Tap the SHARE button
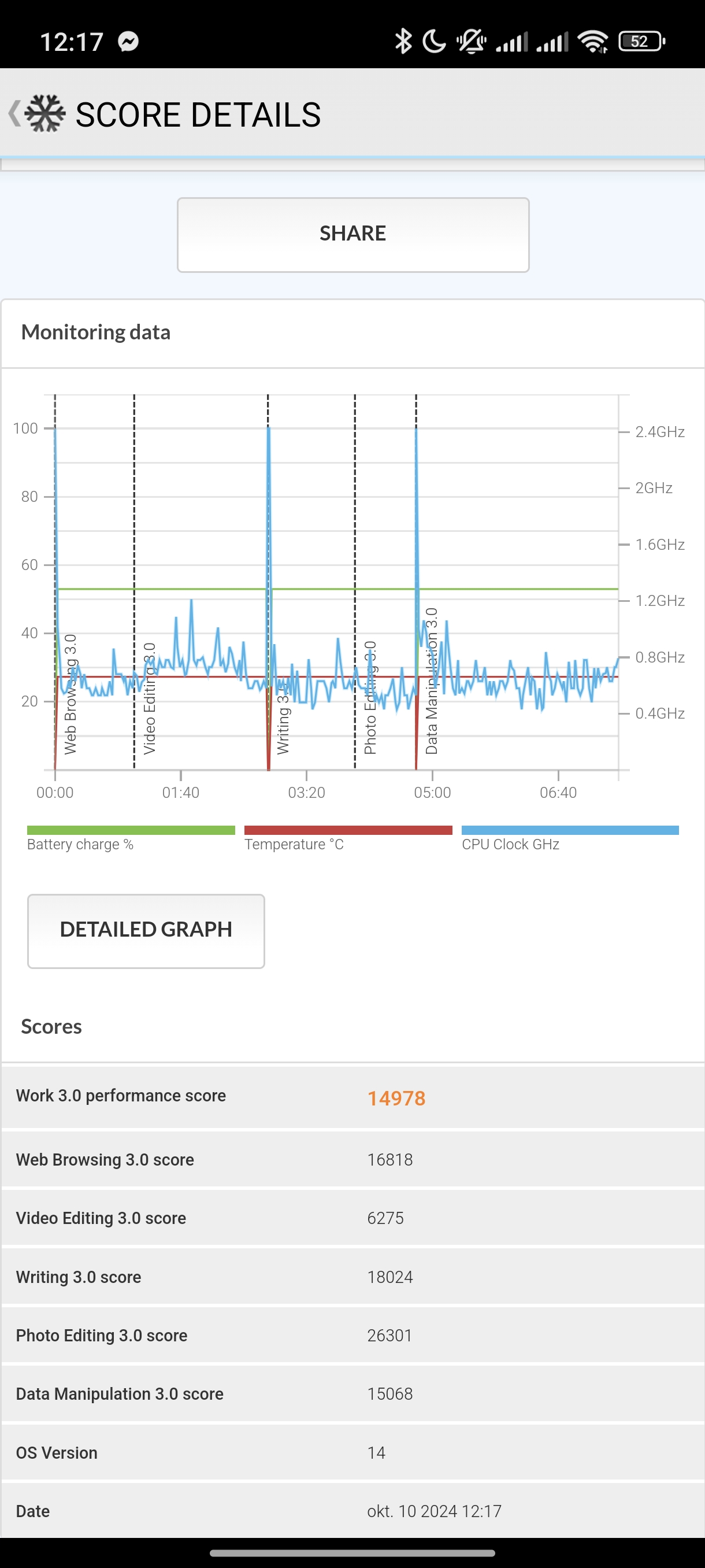 353,234
